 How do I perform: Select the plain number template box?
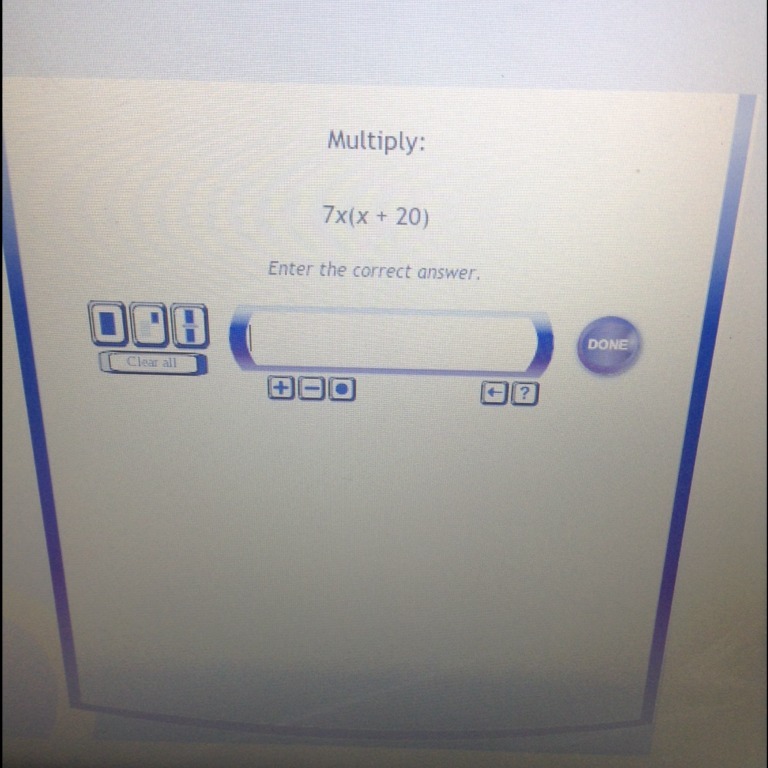point(107,323)
